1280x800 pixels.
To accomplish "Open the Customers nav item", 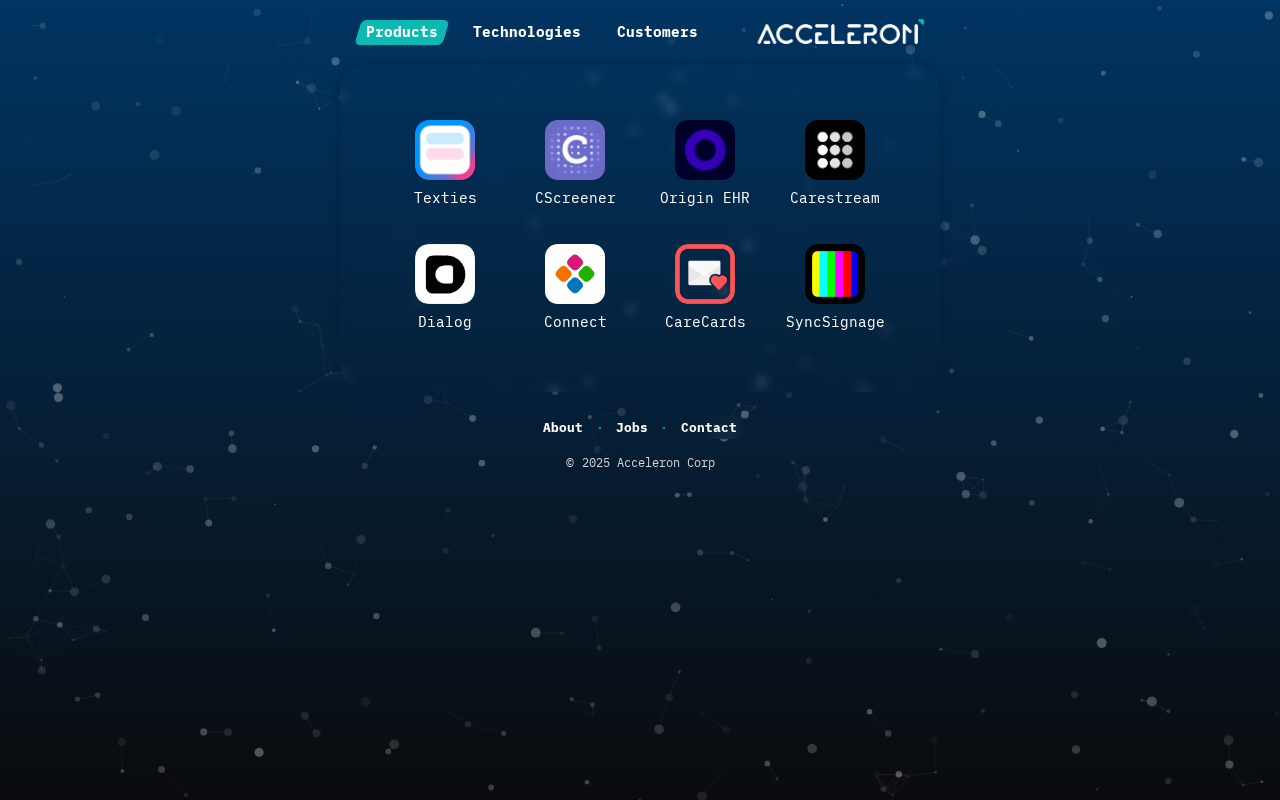I will coord(657,32).
